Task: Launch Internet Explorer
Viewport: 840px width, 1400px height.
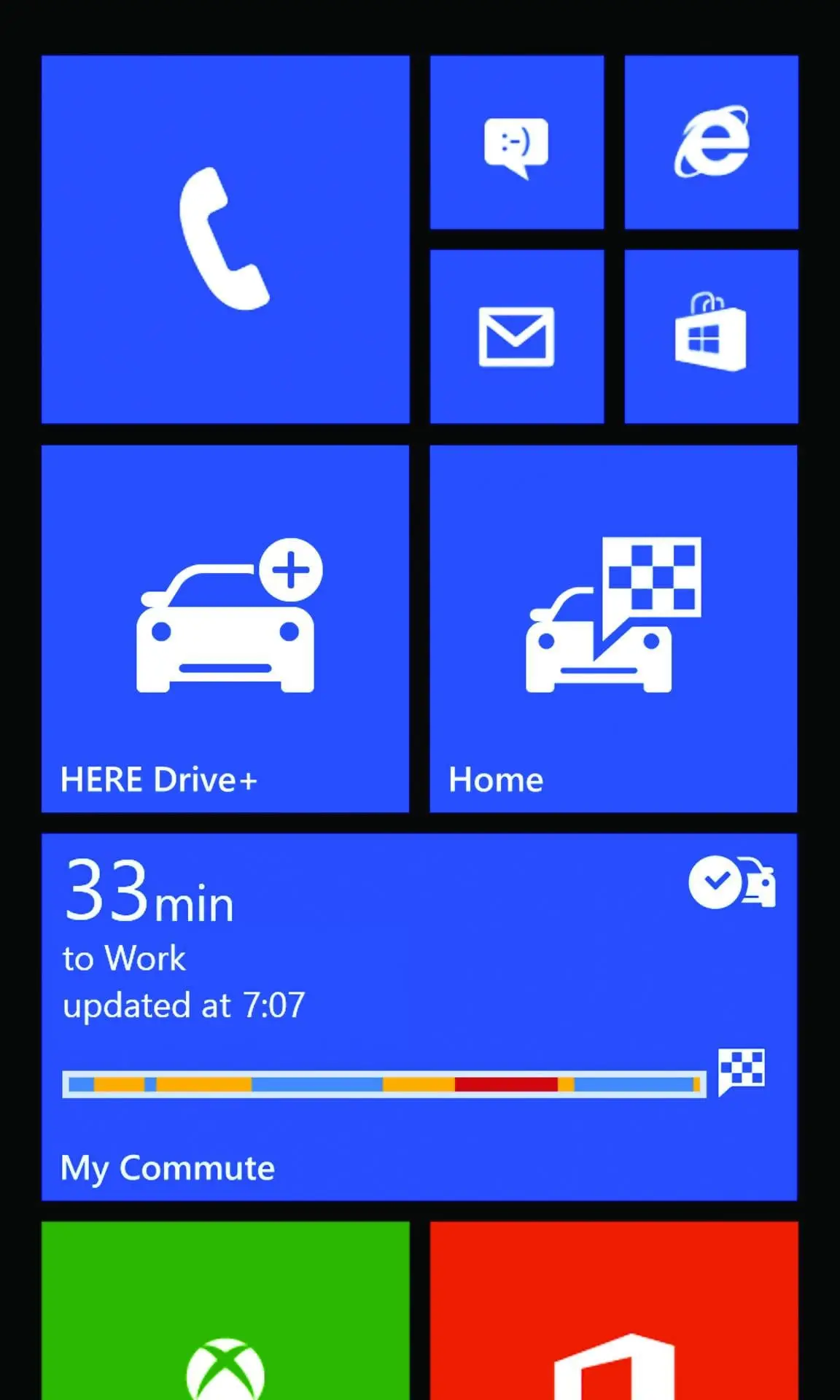Action: [x=711, y=142]
